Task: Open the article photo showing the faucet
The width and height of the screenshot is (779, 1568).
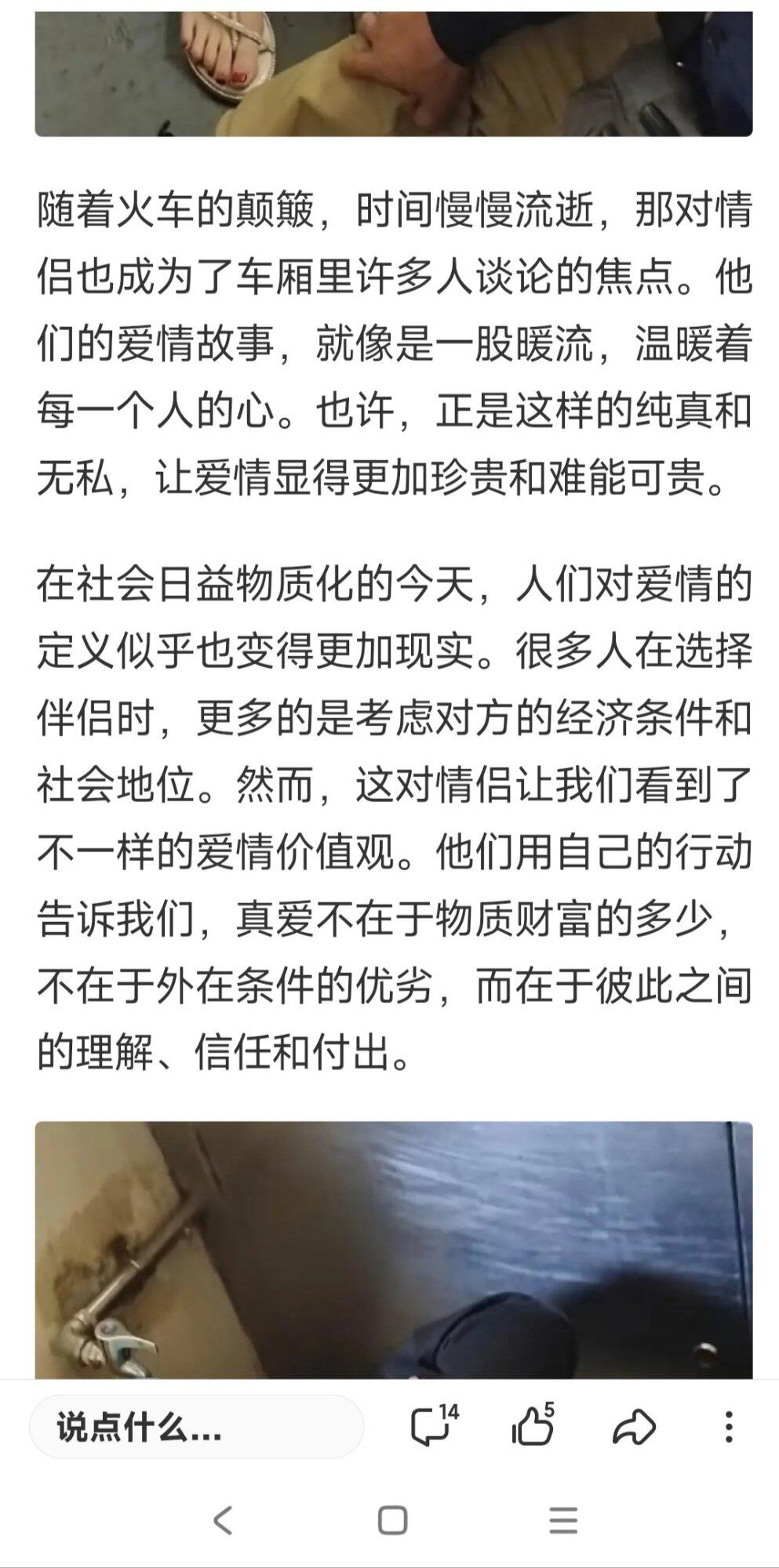Action: (x=394, y=1250)
